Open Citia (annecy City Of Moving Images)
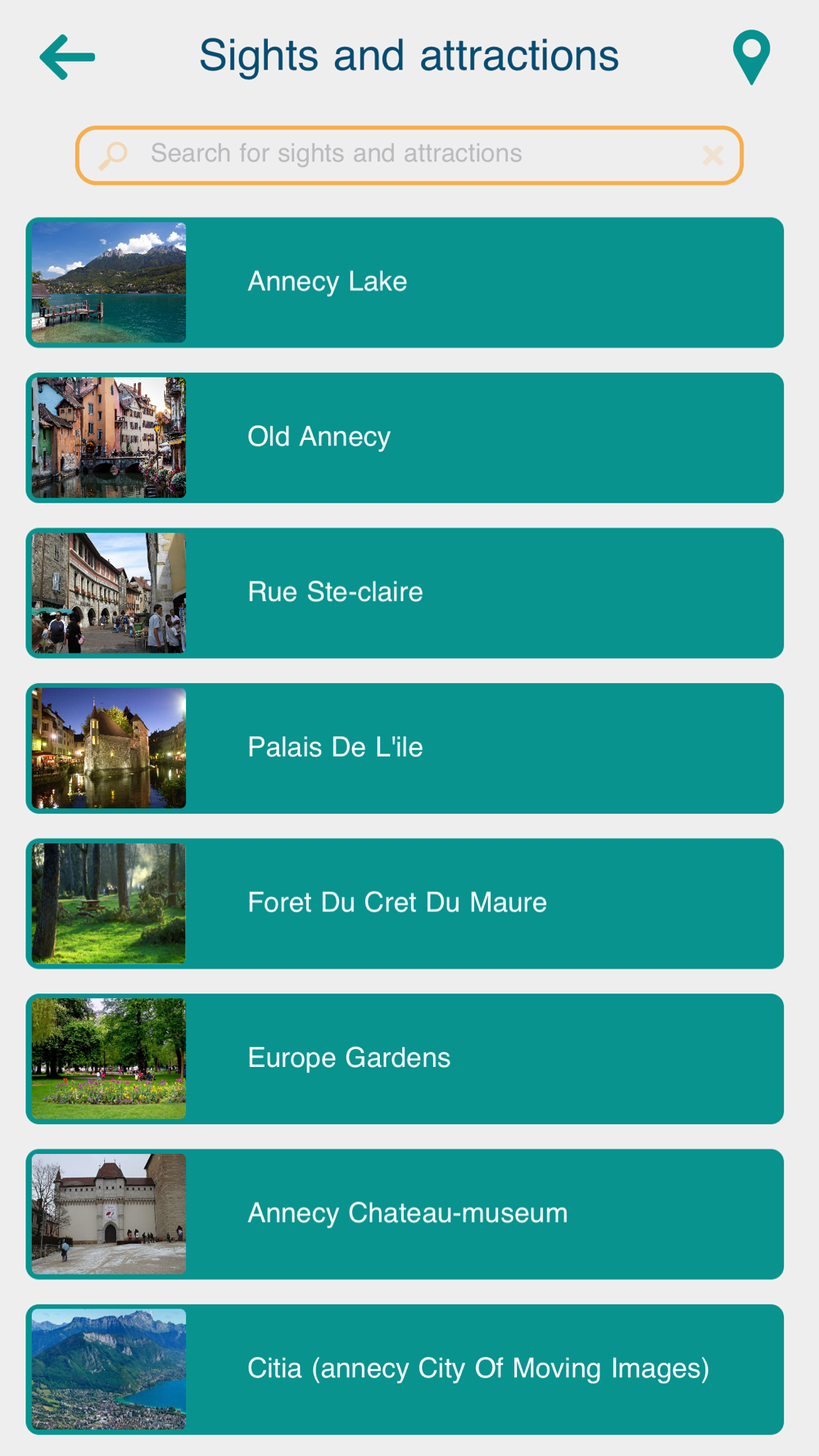The image size is (819, 1456). click(x=405, y=1369)
